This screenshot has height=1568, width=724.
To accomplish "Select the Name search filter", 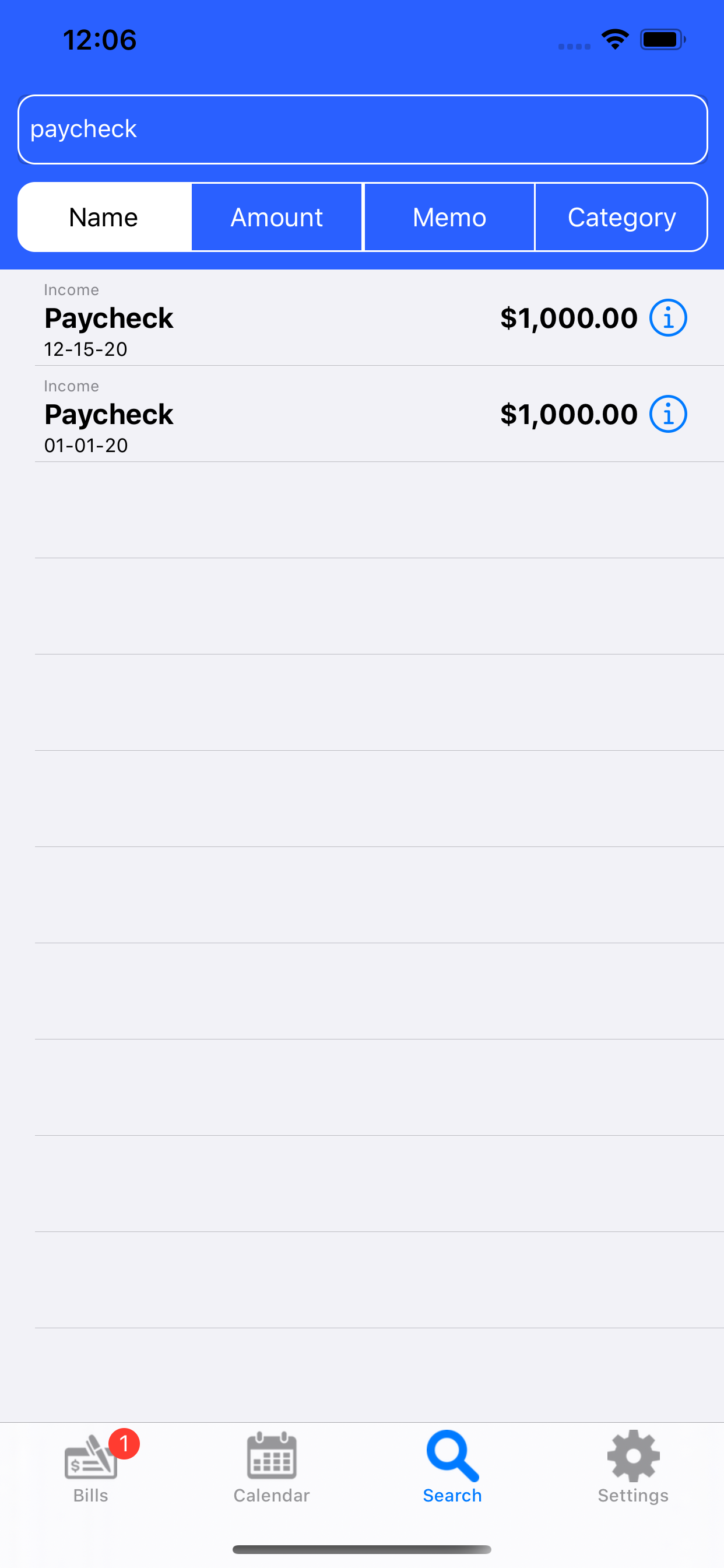I will coord(104,218).
